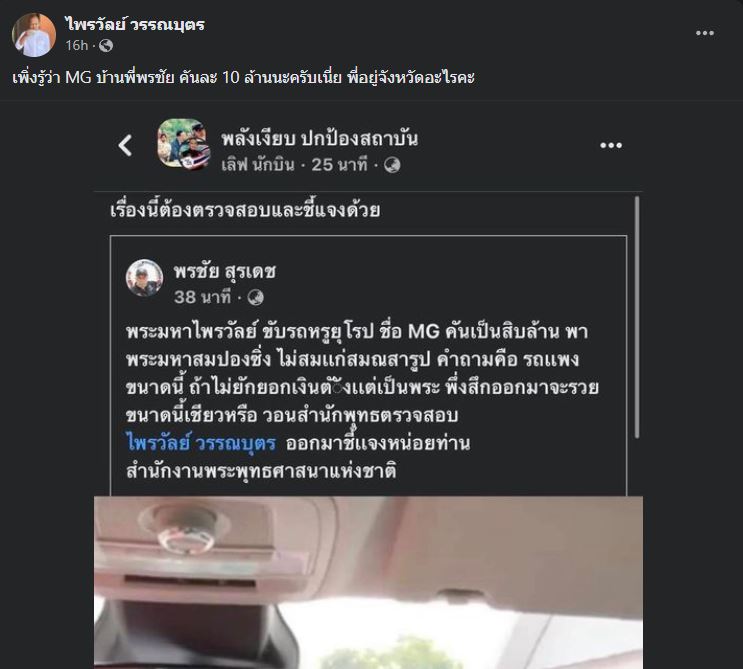Open ไพรวัลย์ วรรณบุตร profile via name link

[135, 24]
